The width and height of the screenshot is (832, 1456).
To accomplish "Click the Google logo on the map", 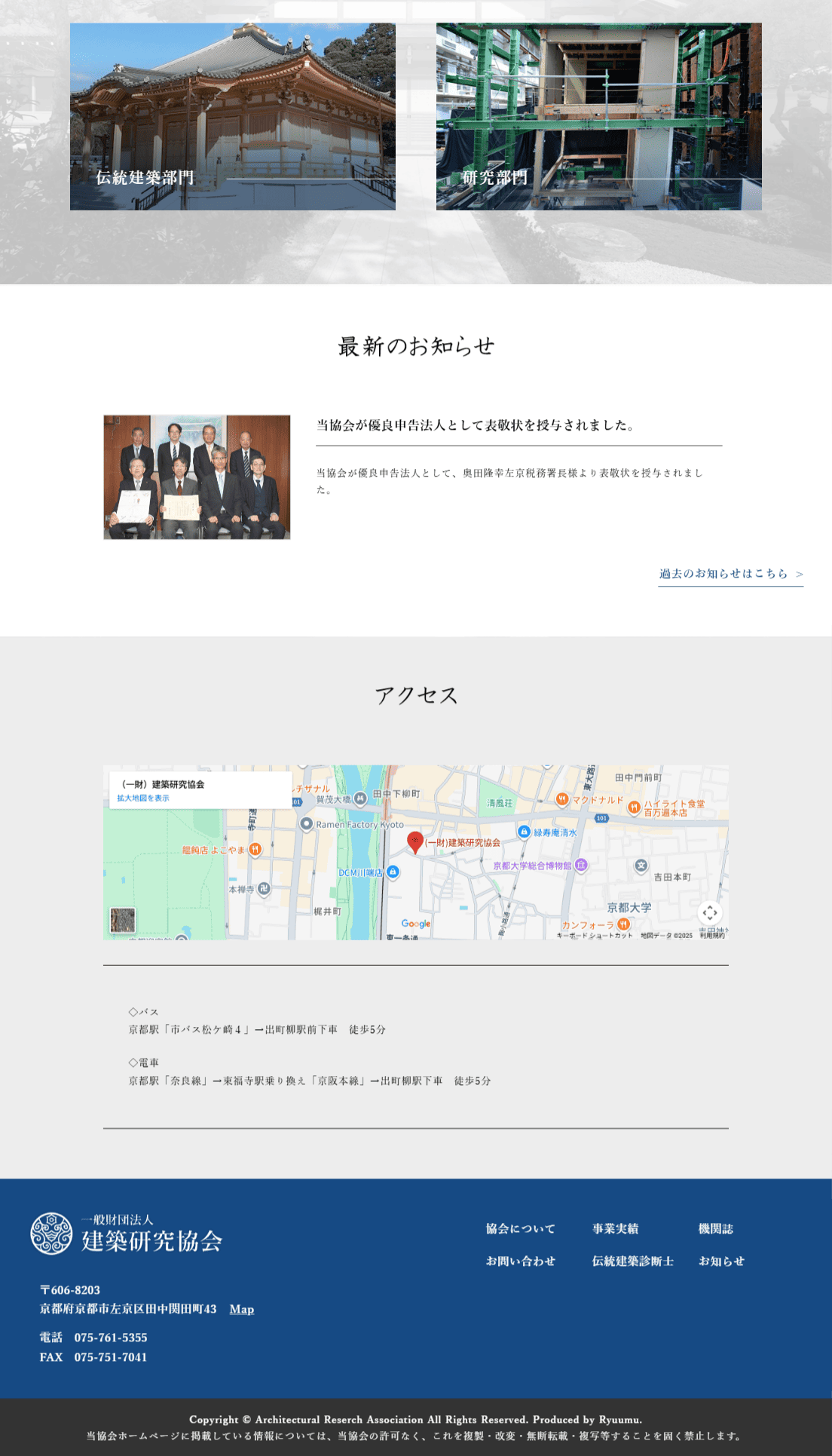I will point(415,924).
